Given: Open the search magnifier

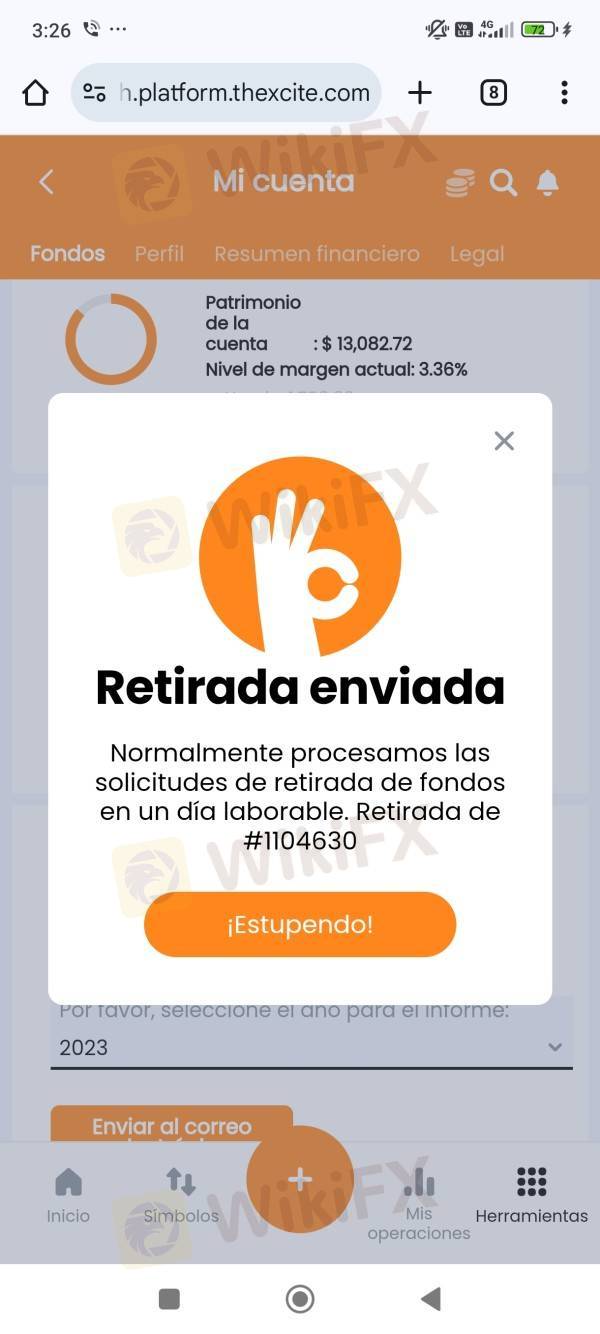Looking at the screenshot, I should (x=503, y=182).
